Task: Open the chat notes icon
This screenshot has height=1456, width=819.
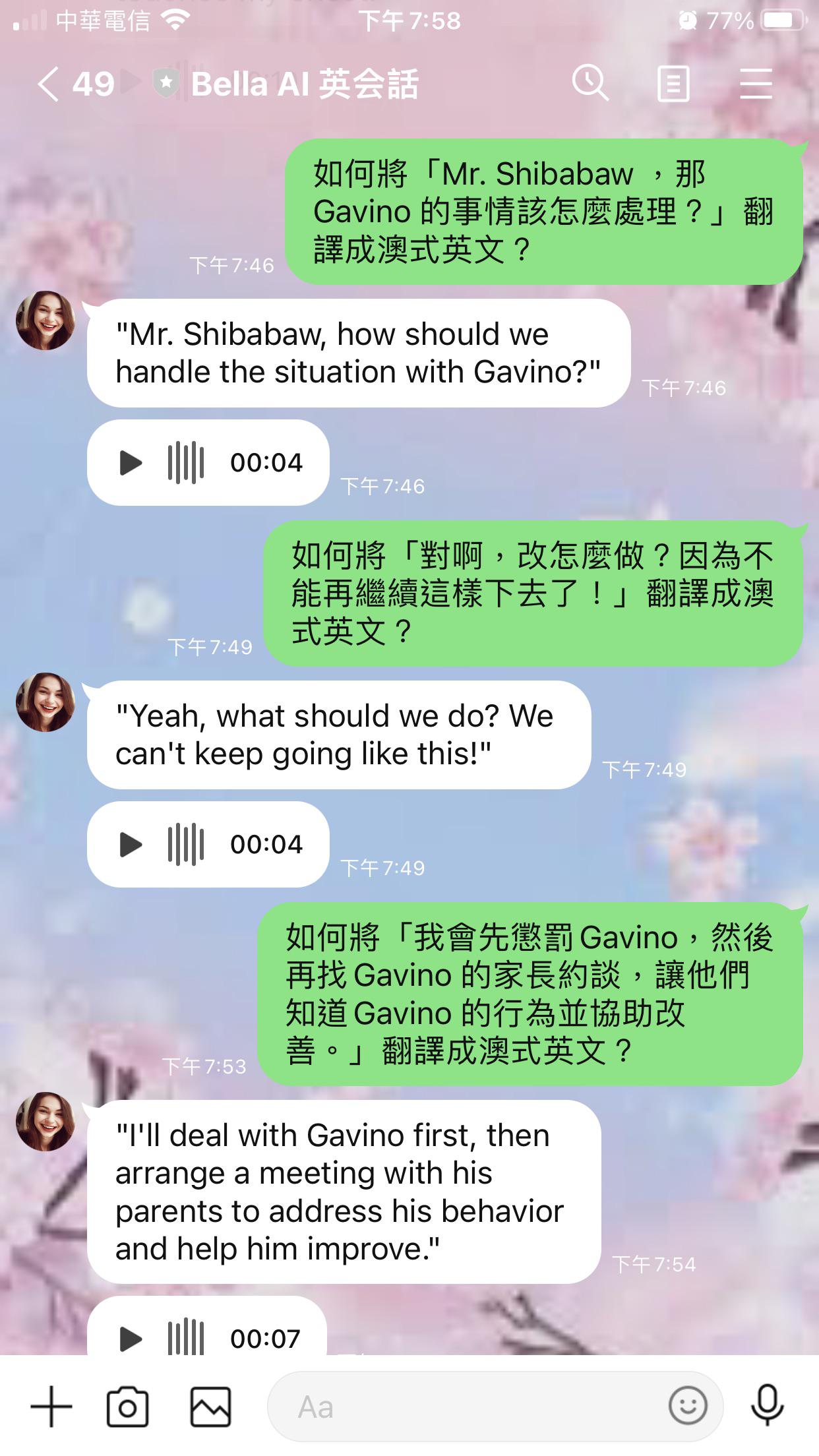Action: coord(673,84)
